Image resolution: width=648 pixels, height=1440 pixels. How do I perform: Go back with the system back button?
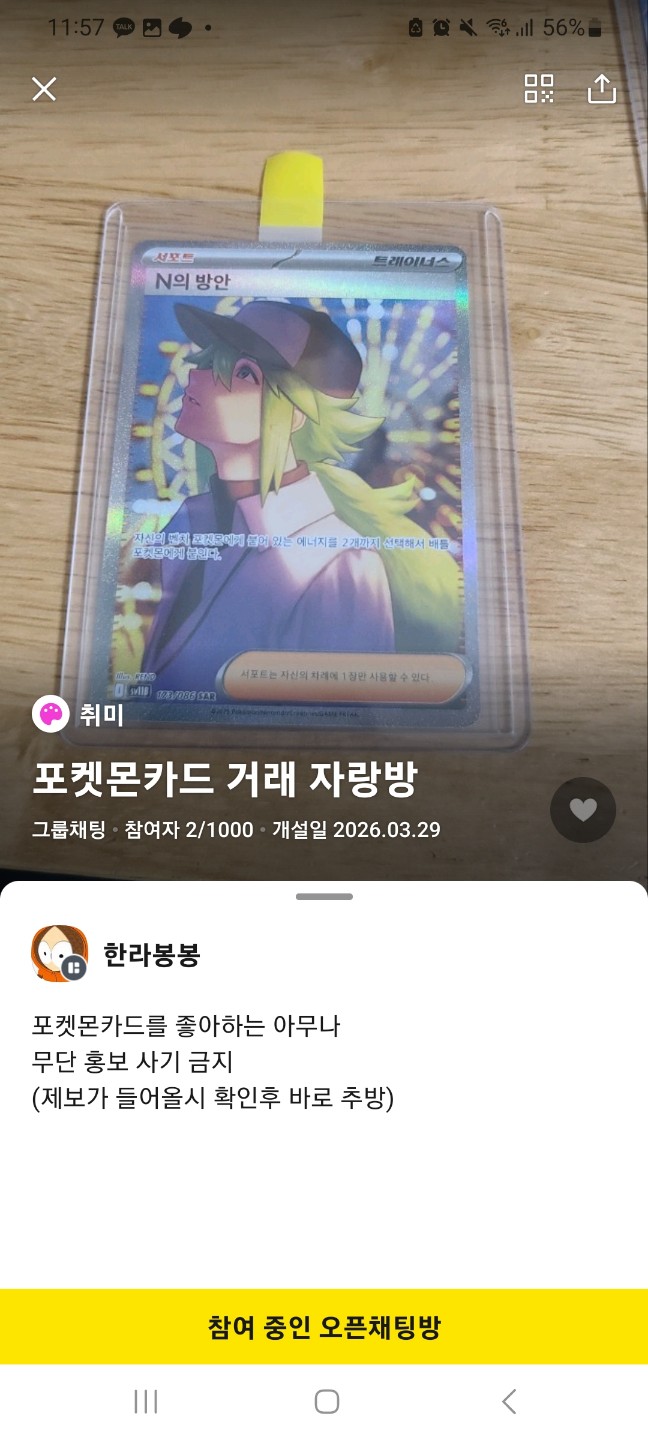[x=508, y=1402]
